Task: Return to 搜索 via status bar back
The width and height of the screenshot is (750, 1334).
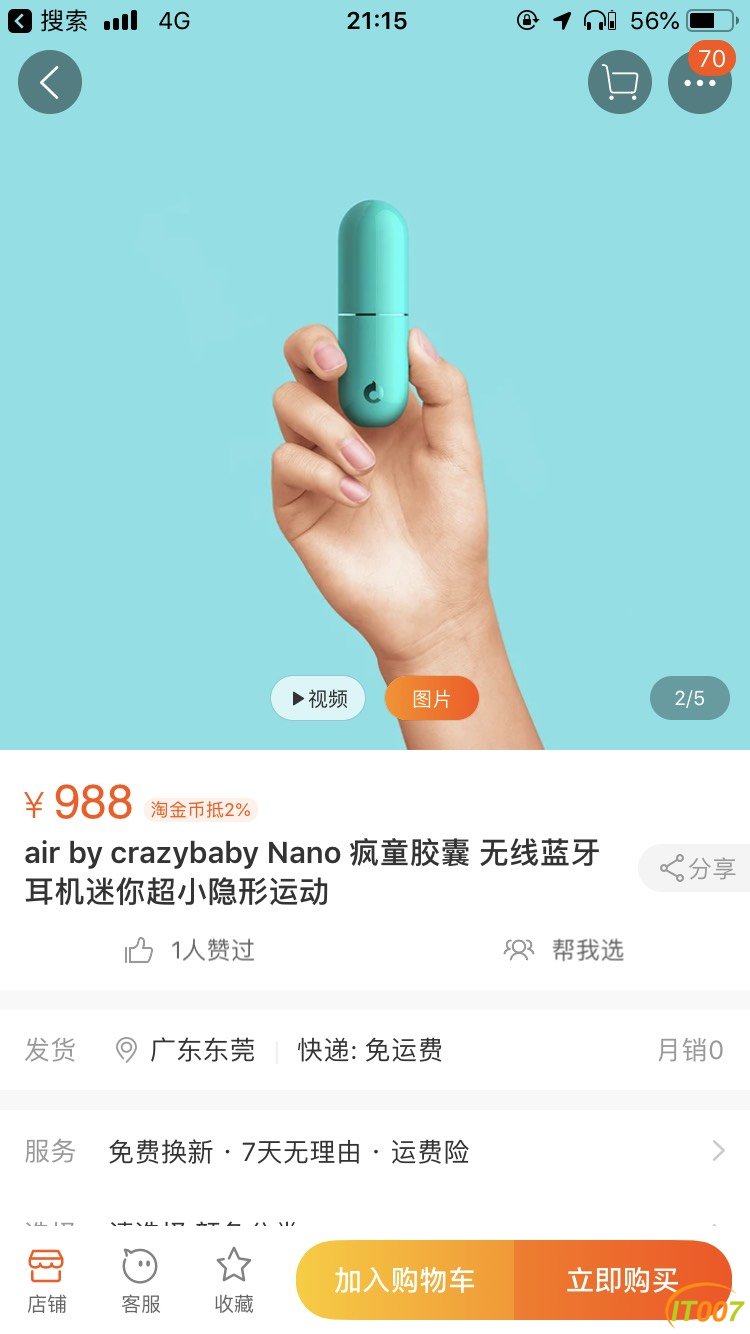Action: (x=48, y=20)
